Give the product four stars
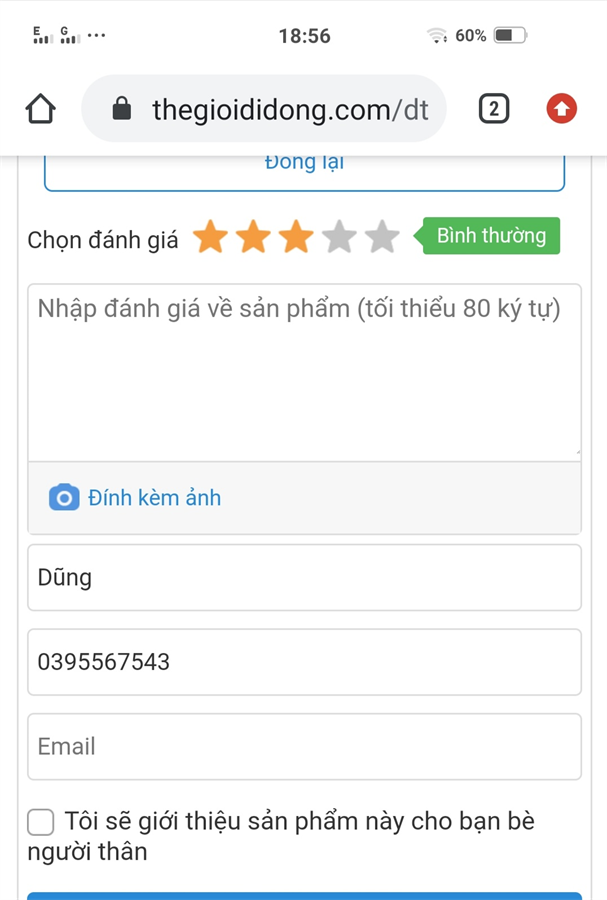Viewport: 607px width, 900px height. tap(339, 238)
